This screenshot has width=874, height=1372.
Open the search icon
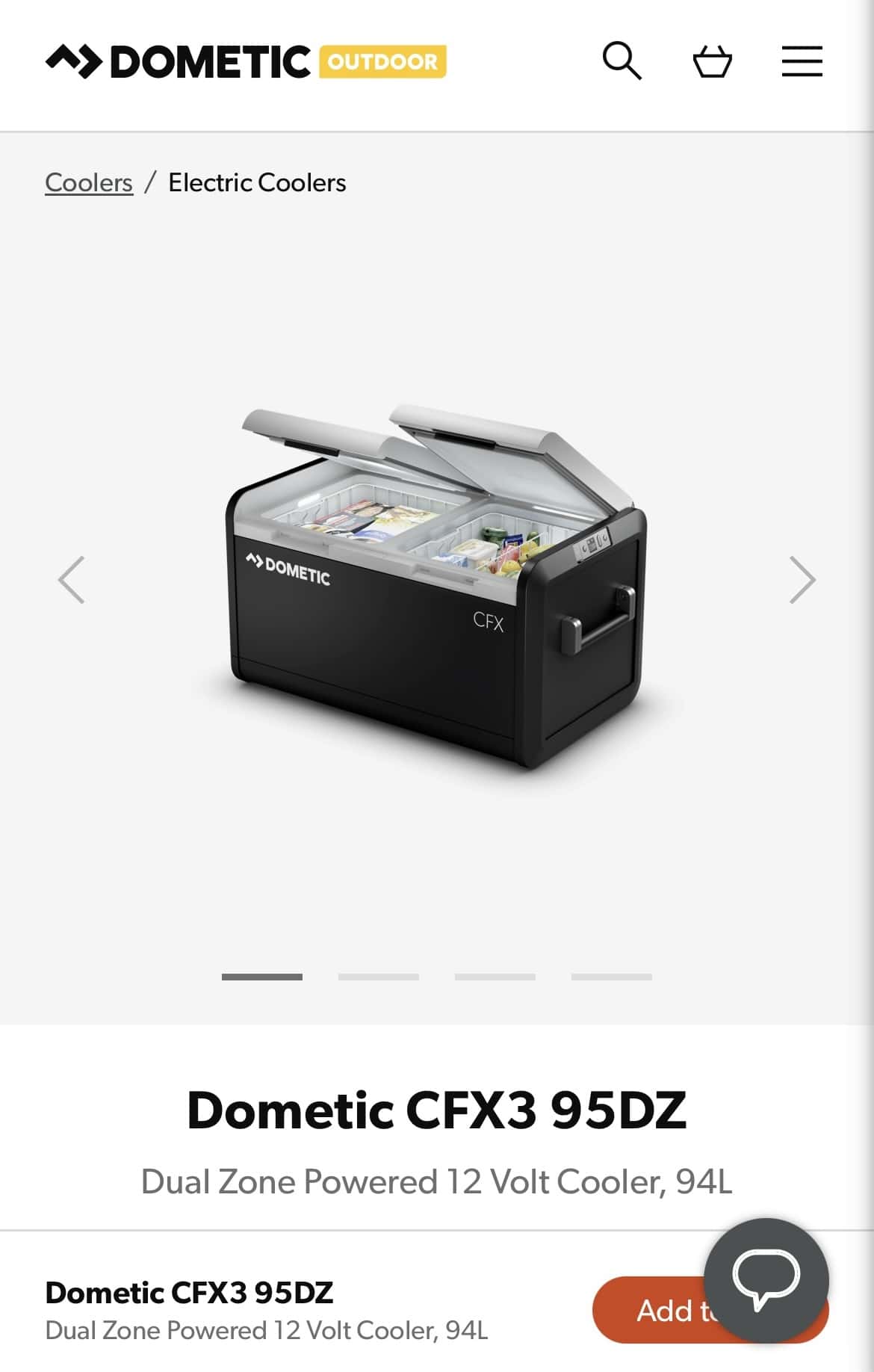click(x=622, y=61)
